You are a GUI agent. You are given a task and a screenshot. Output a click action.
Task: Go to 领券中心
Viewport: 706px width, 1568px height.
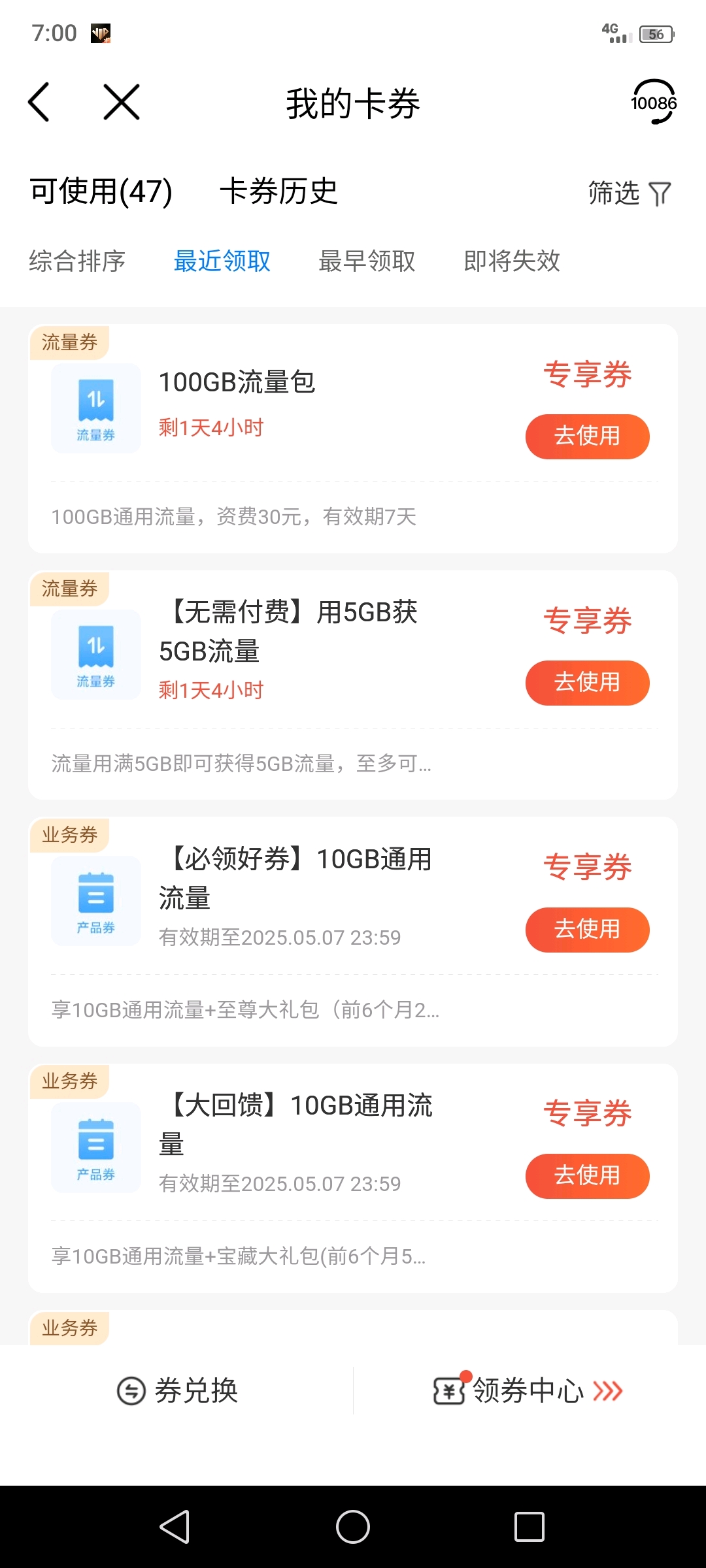coord(528,1390)
